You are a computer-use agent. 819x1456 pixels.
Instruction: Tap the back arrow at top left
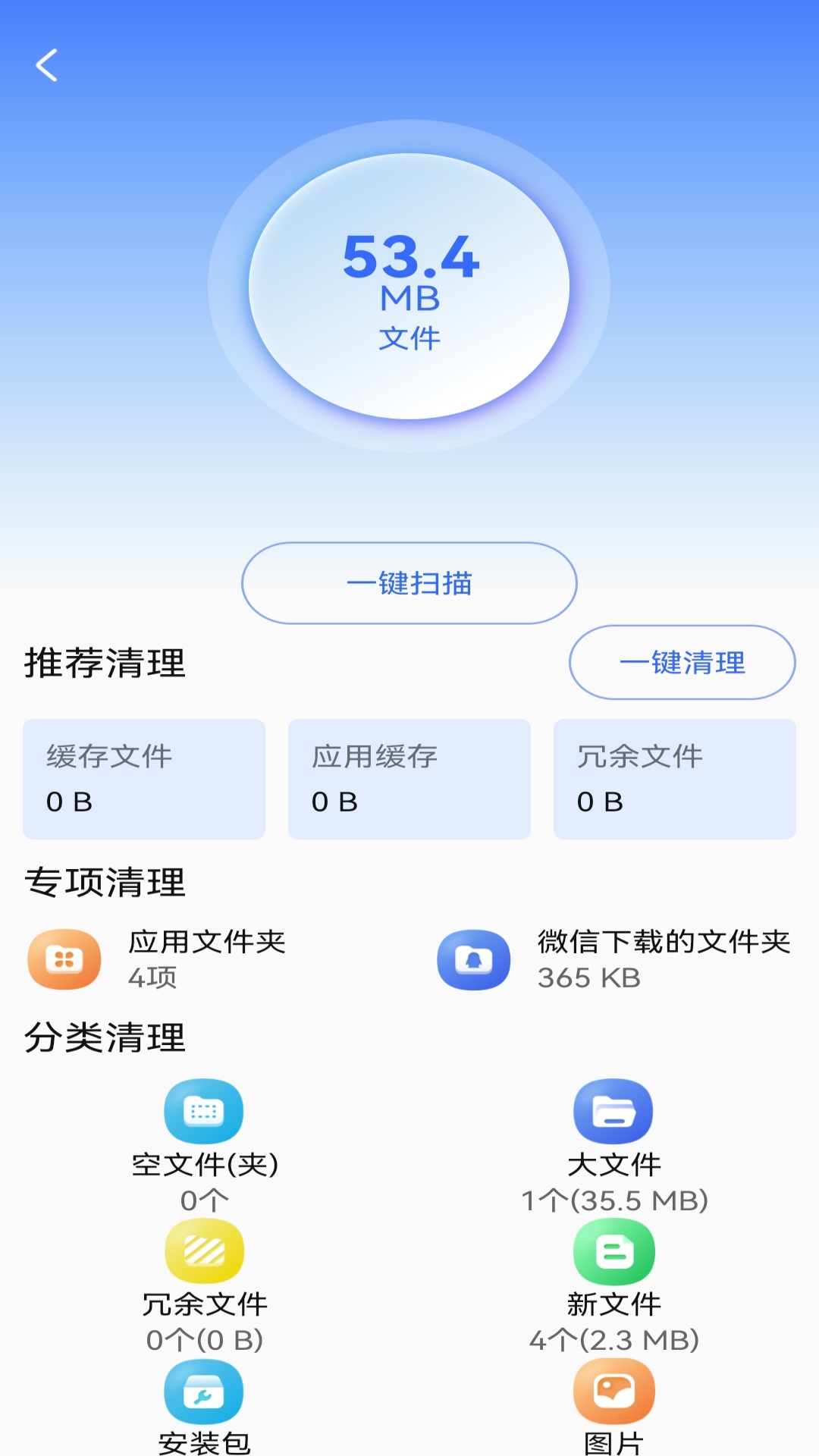47,64
